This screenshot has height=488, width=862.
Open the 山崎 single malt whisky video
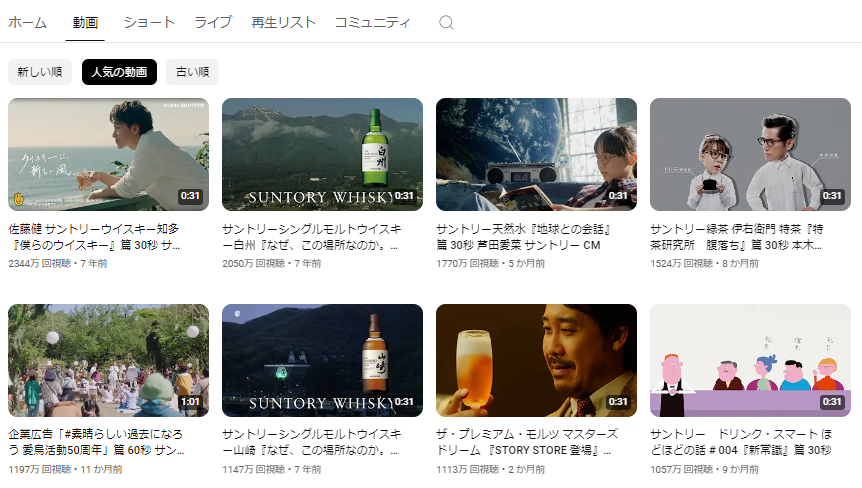point(322,360)
